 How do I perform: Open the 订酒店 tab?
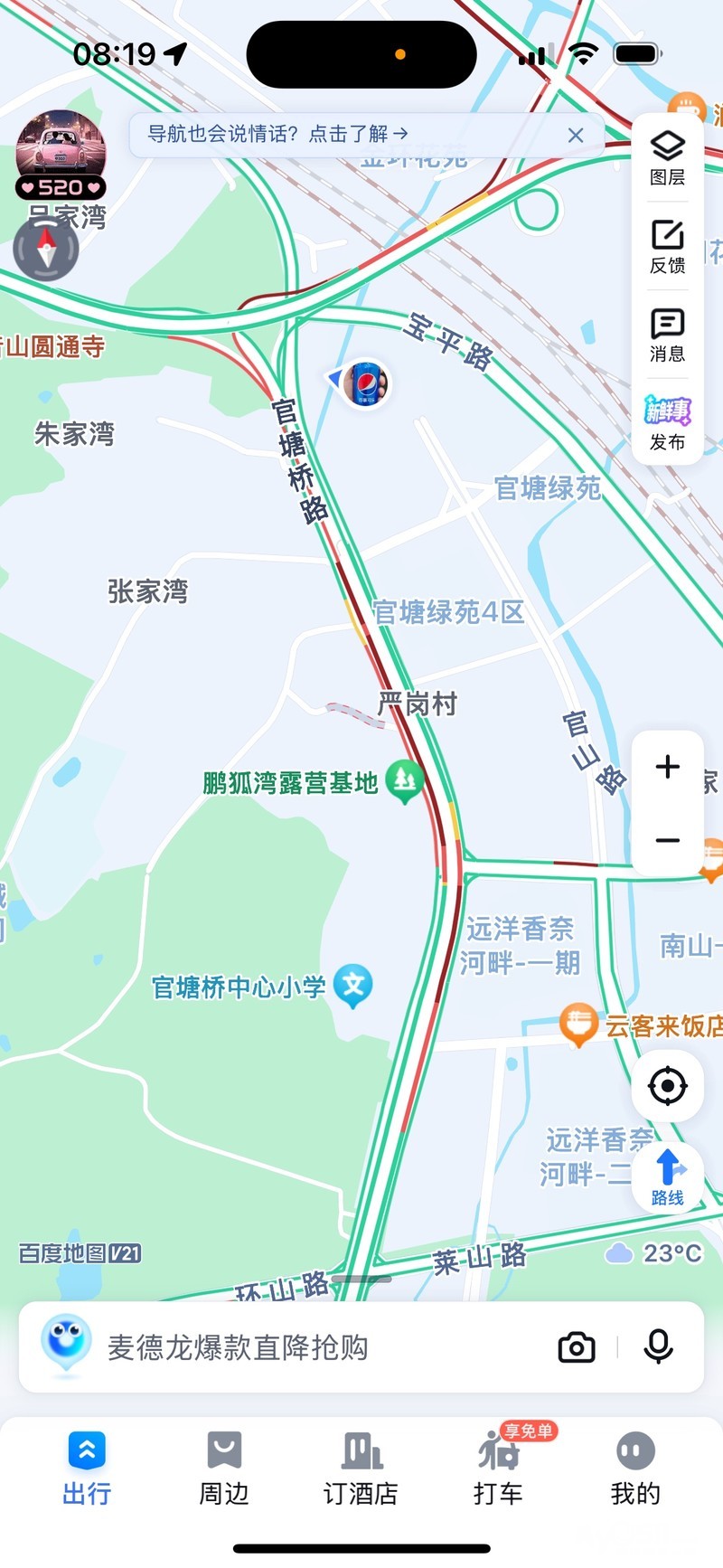(x=361, y=1469)
